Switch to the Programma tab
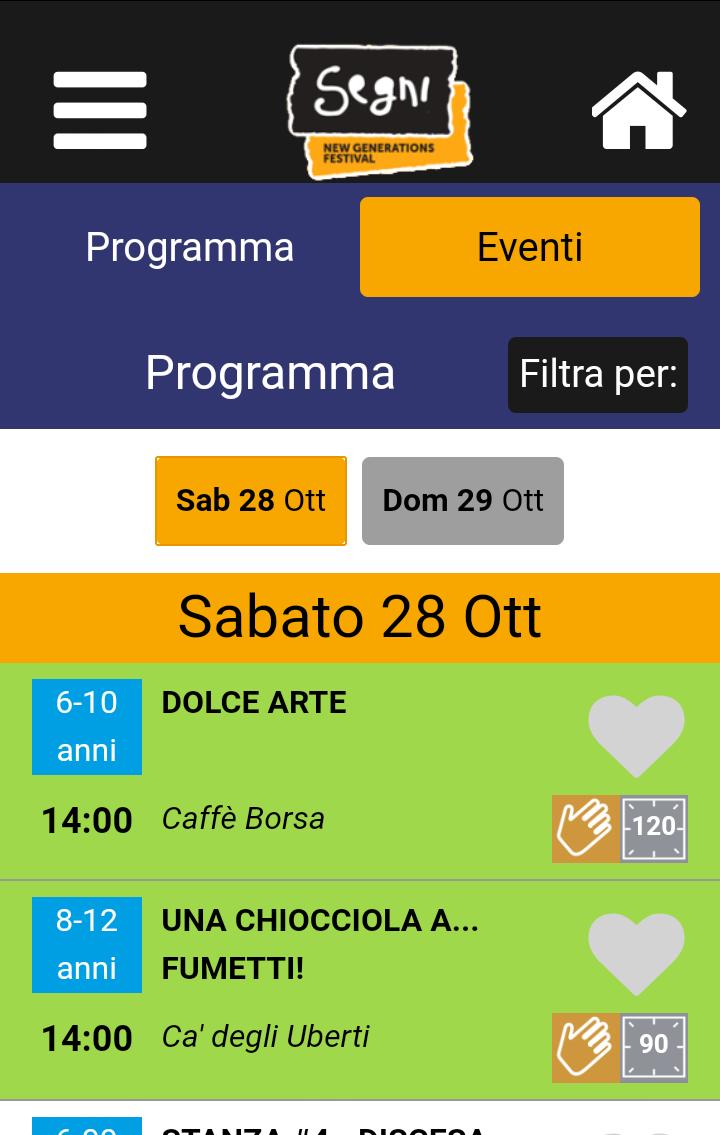The height and width of the screenshot is (1135, 720). pyautogui.click(x=190, y=246)
